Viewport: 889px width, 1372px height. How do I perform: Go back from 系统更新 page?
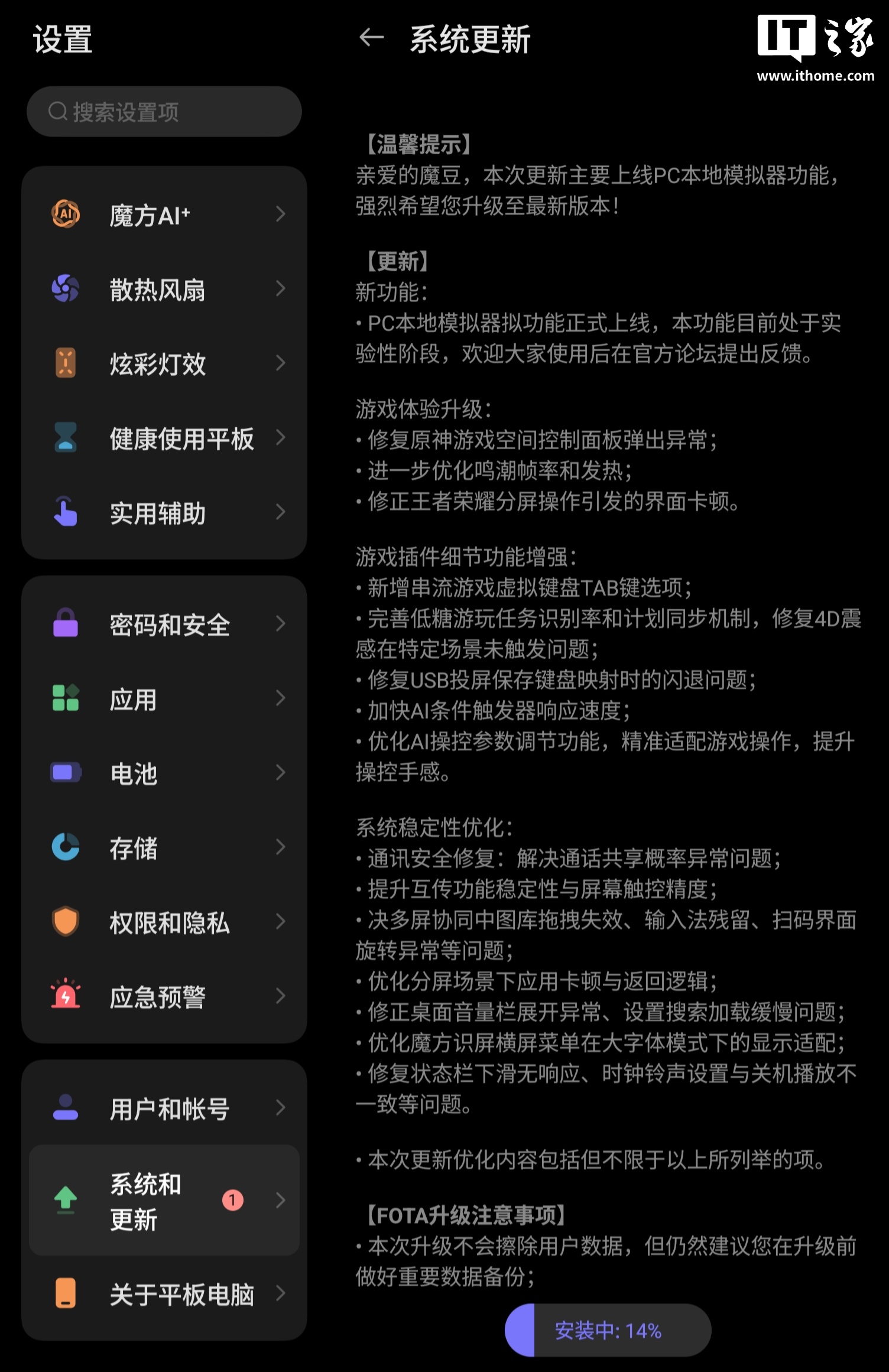point(372,38)
